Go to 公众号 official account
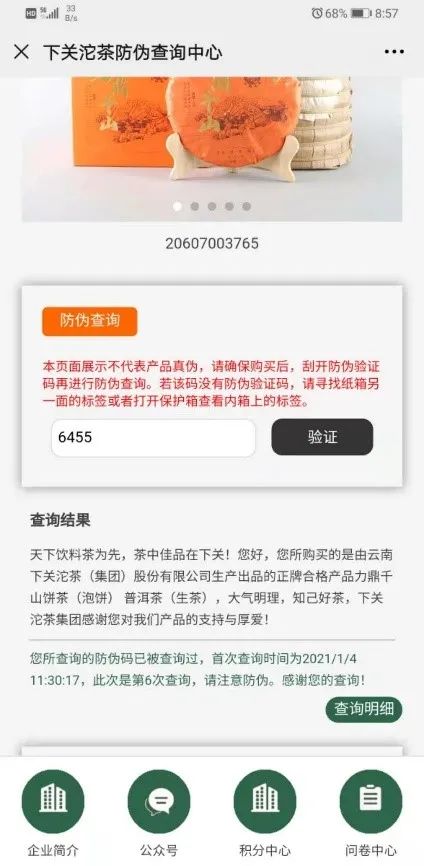This screenshot has width=424, height=866. tap(159, 812)
